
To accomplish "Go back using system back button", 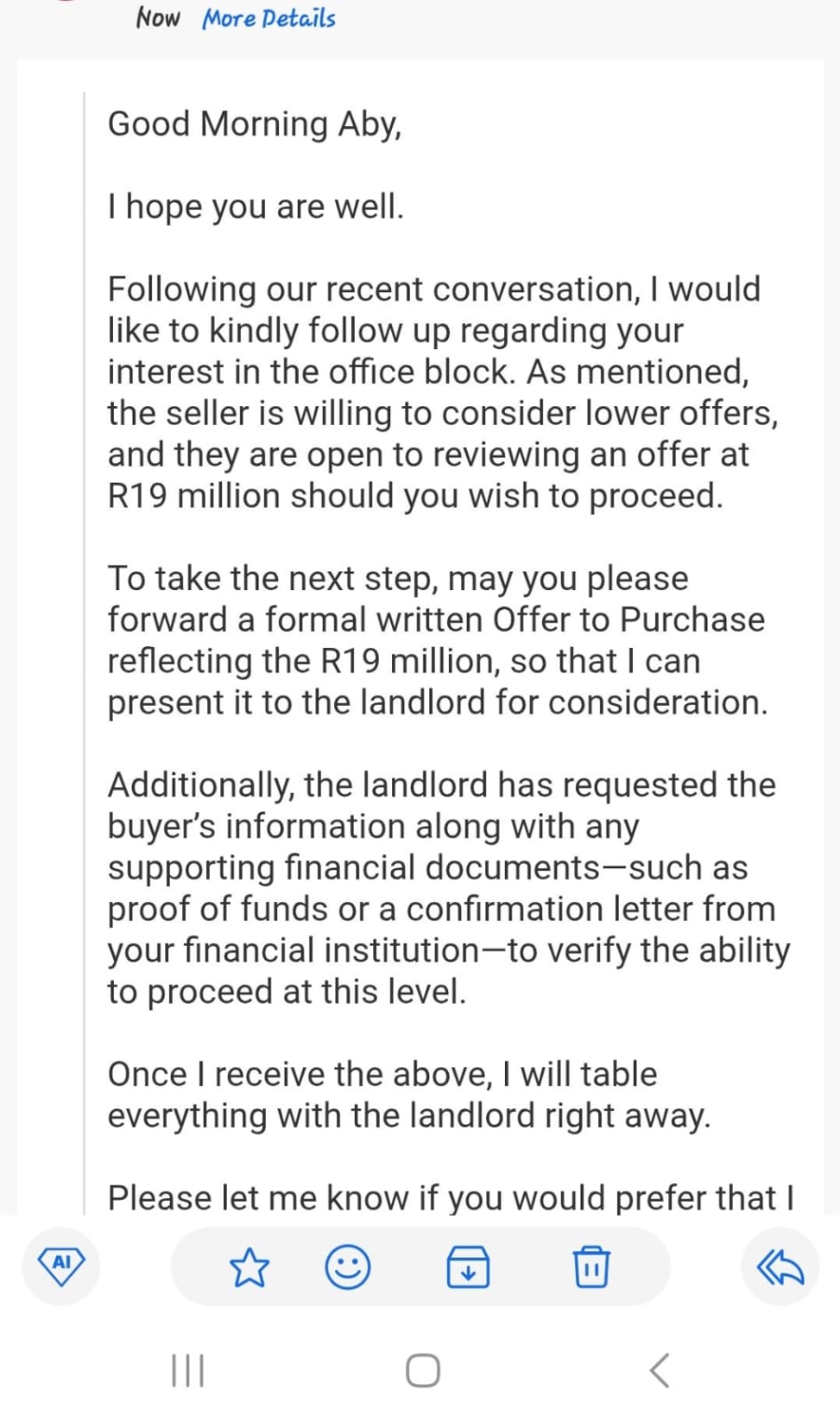I will click(659, 1371).
